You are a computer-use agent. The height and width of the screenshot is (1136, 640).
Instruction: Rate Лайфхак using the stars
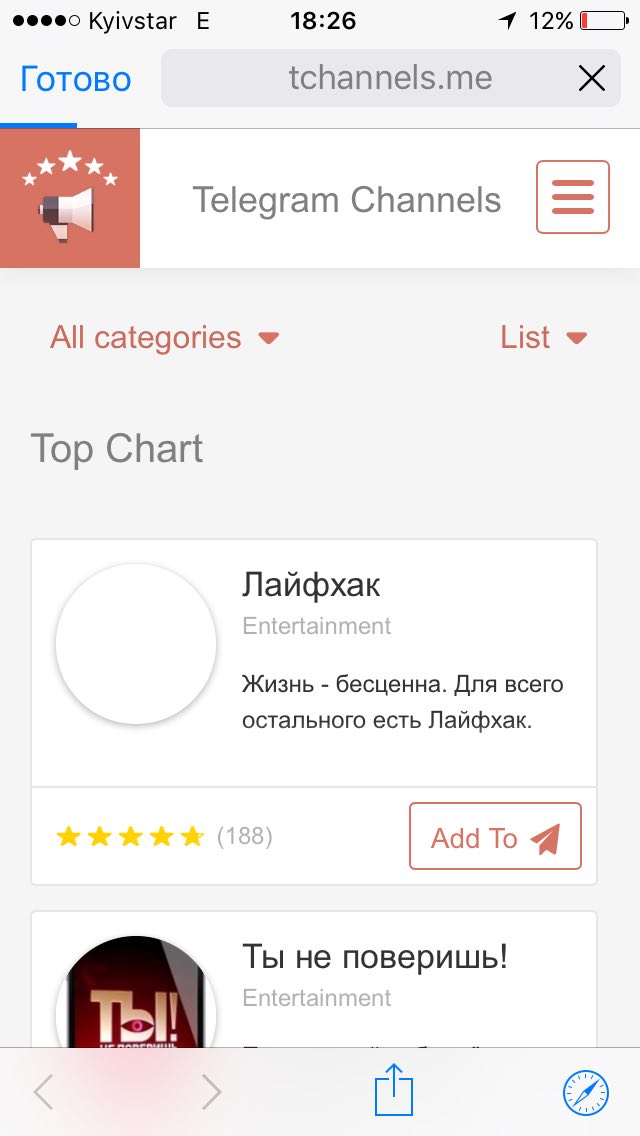click(x=130, y=836)
